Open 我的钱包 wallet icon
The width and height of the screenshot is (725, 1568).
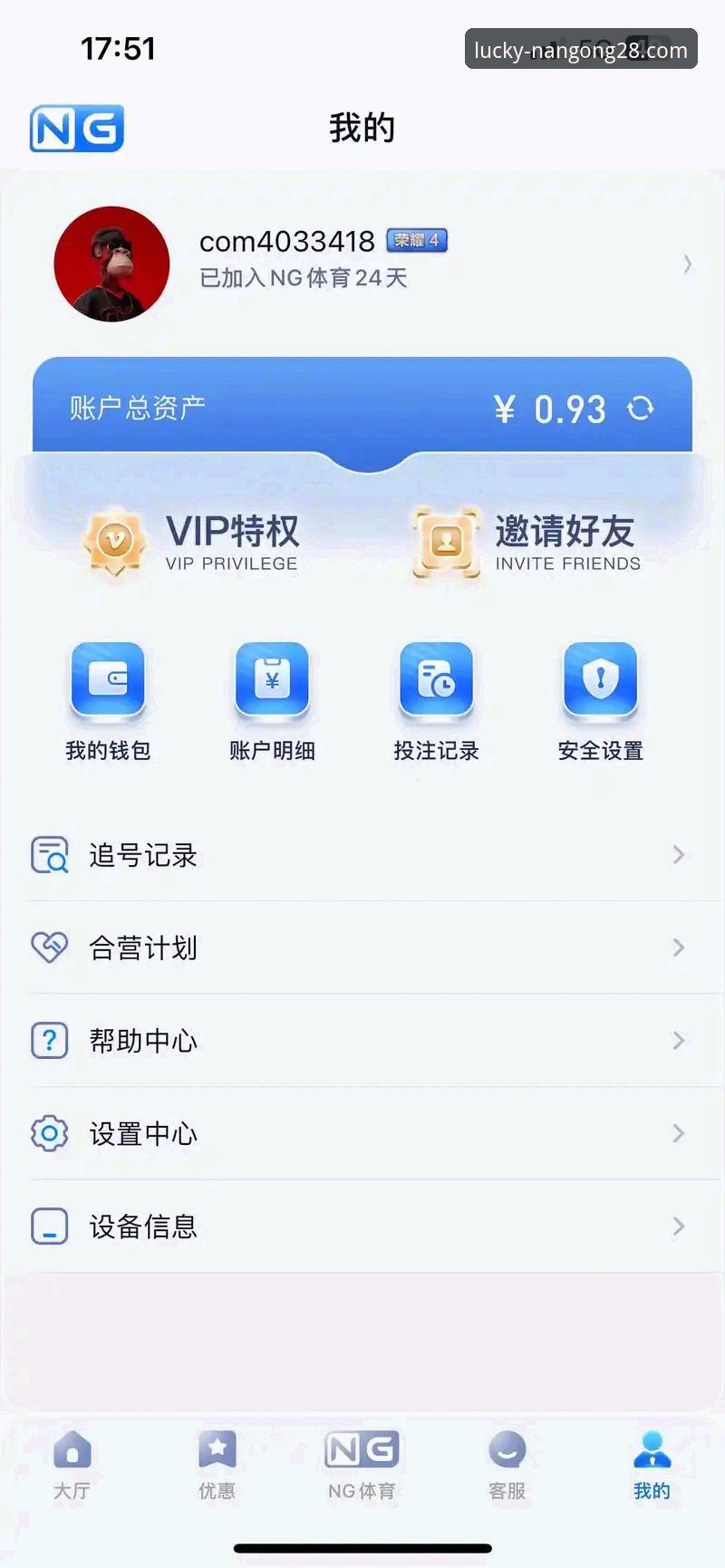[x=107, y=681]
